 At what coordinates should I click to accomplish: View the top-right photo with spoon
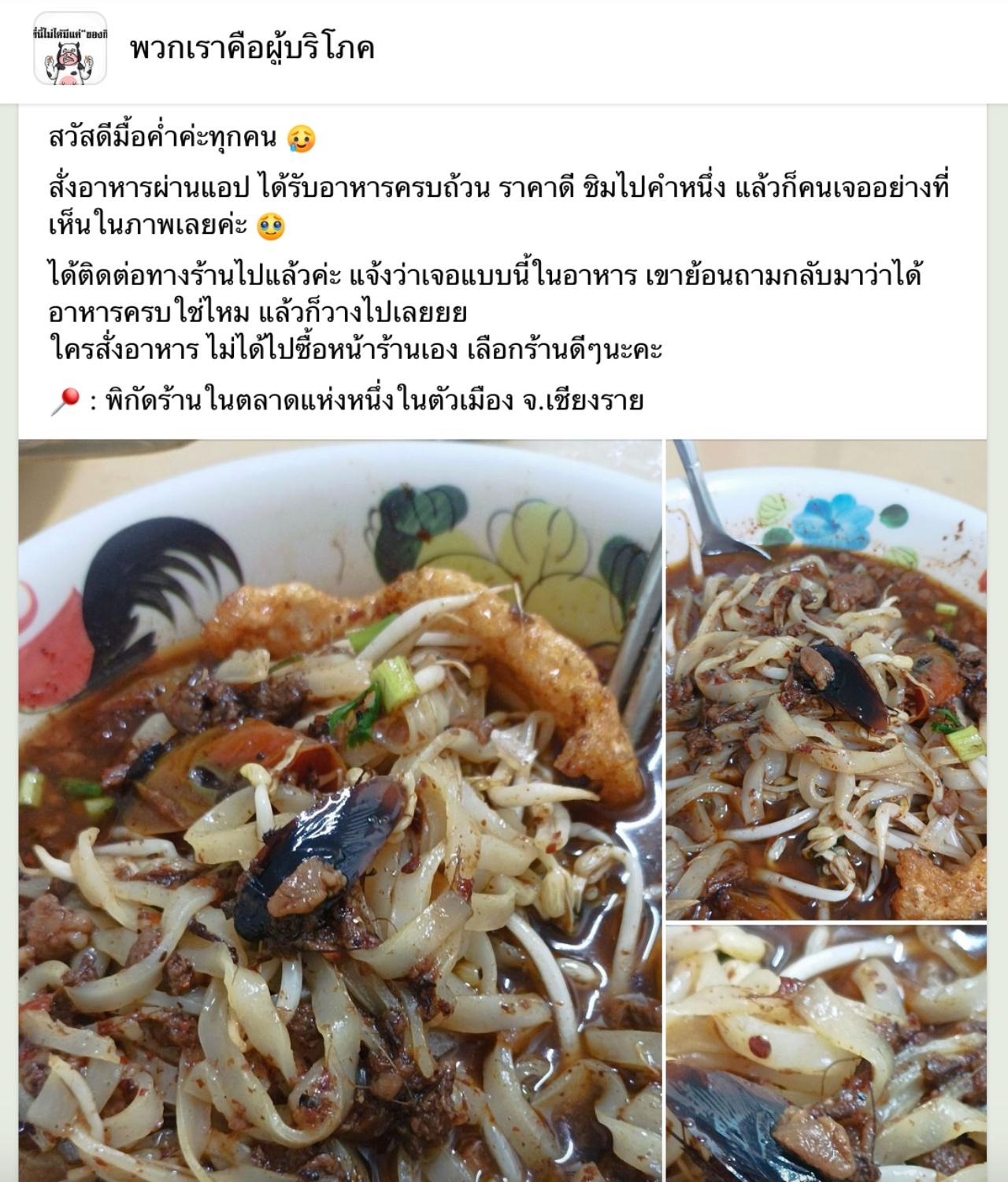(826, 679)
